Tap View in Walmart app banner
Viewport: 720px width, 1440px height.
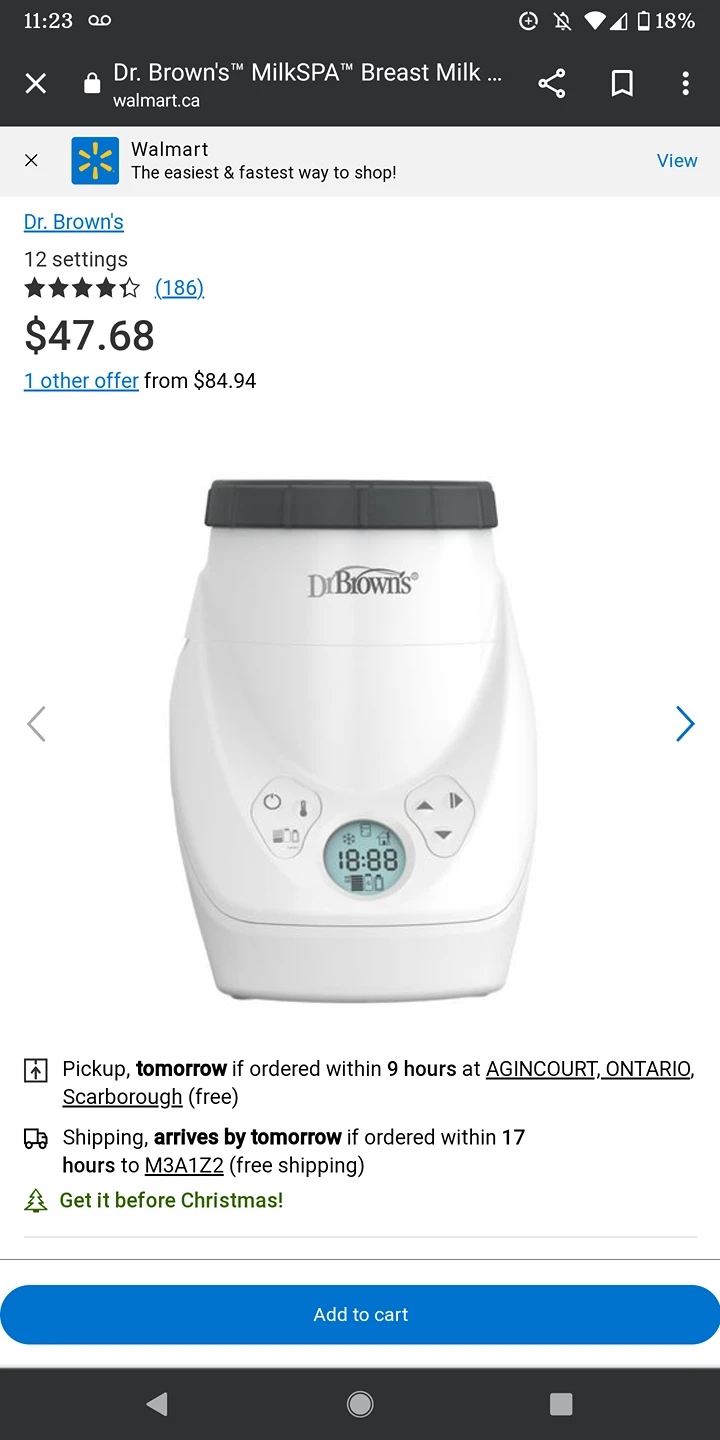click(676, 160)
